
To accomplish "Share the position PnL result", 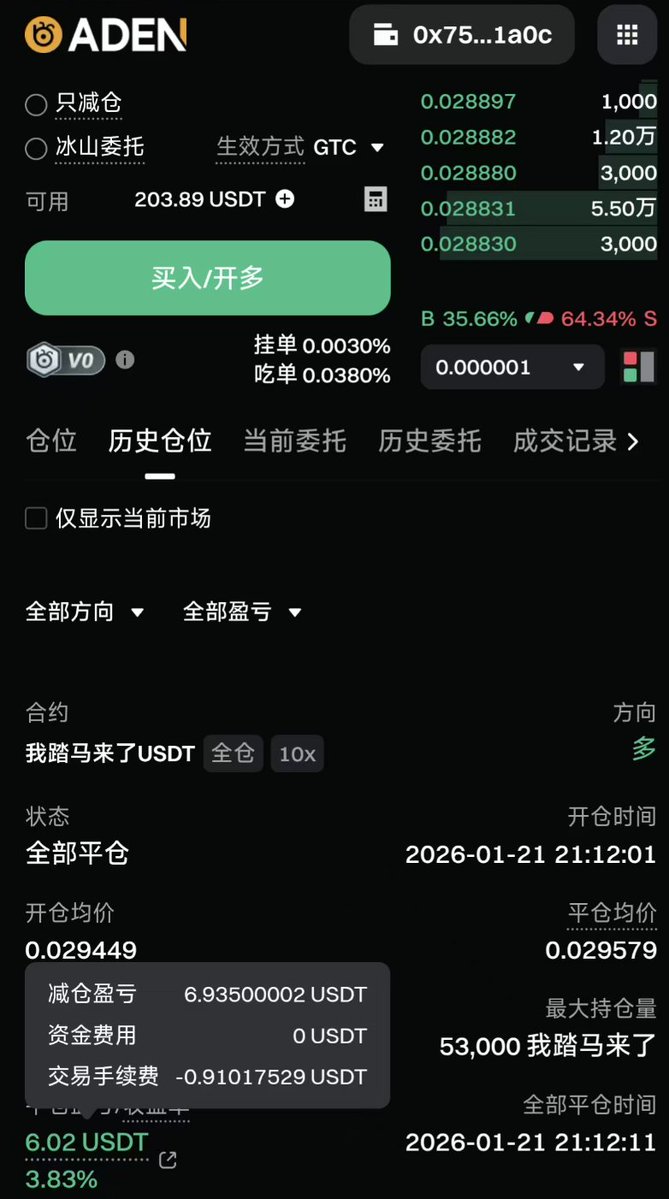I will [x=168, y=1160].
